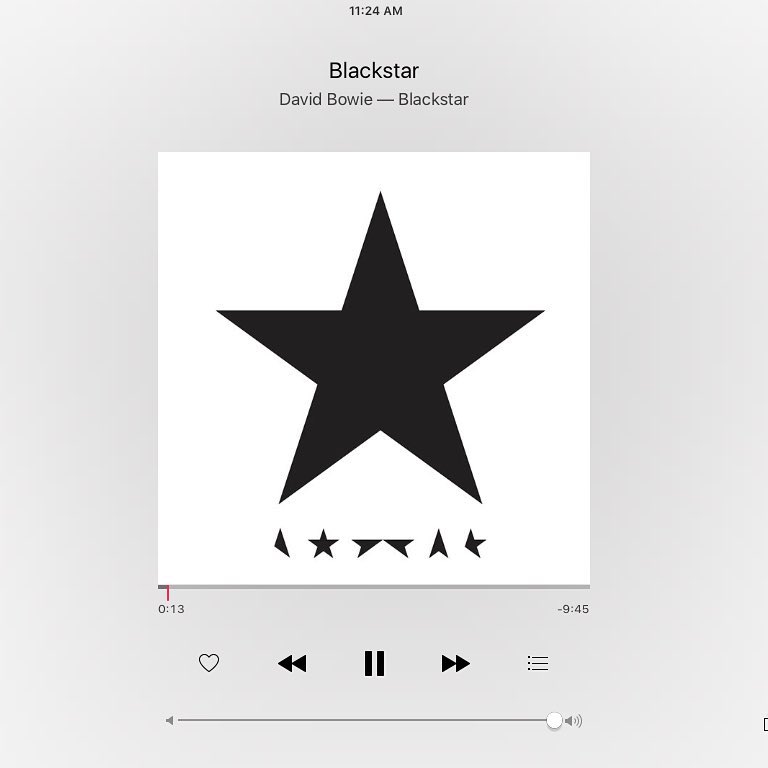Pause the Blackstar playback
768x768 pixels.
pyautogui.click(x=374, y=663)
